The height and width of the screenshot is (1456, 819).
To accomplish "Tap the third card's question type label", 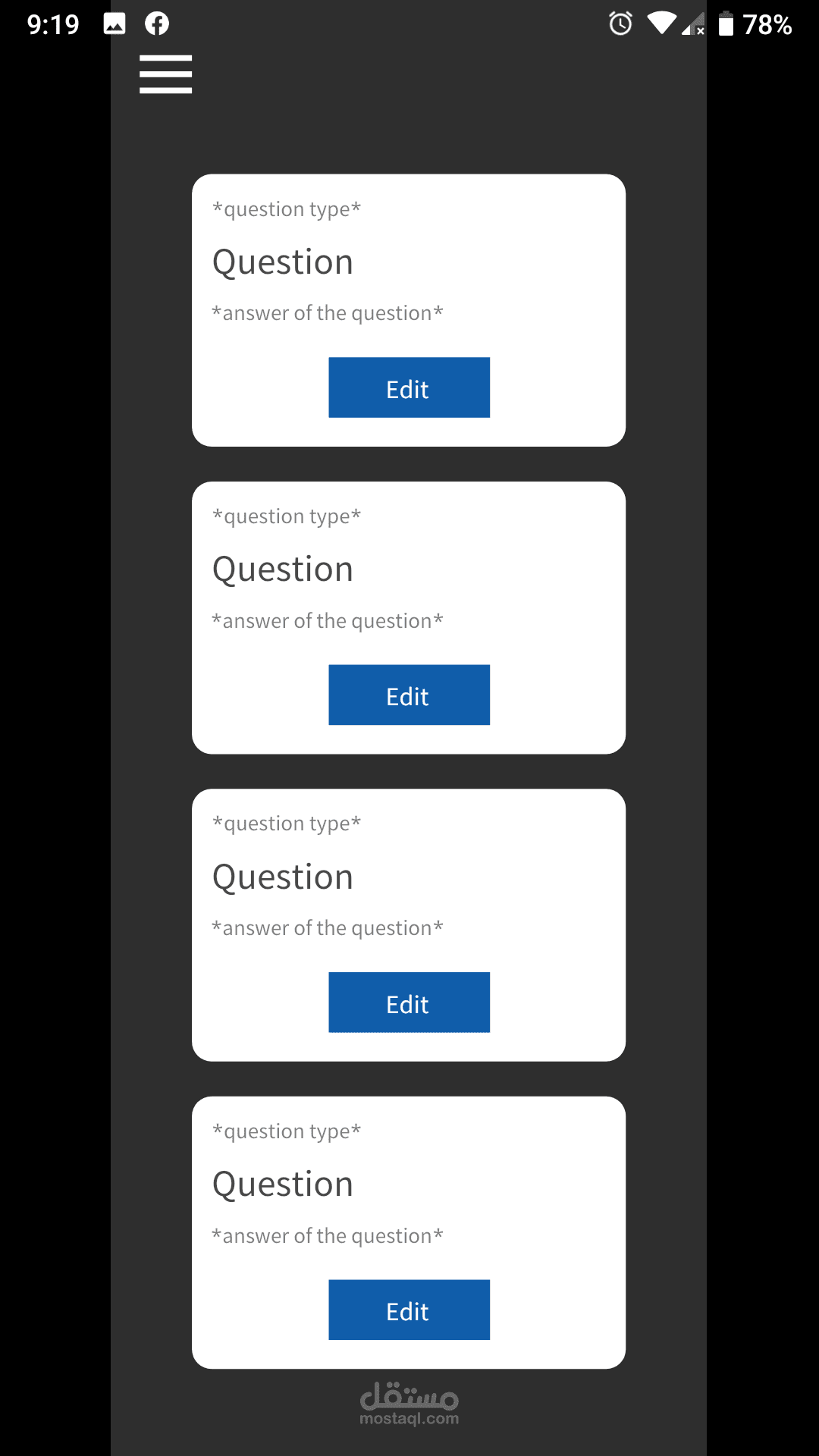I will coord(287,823).
